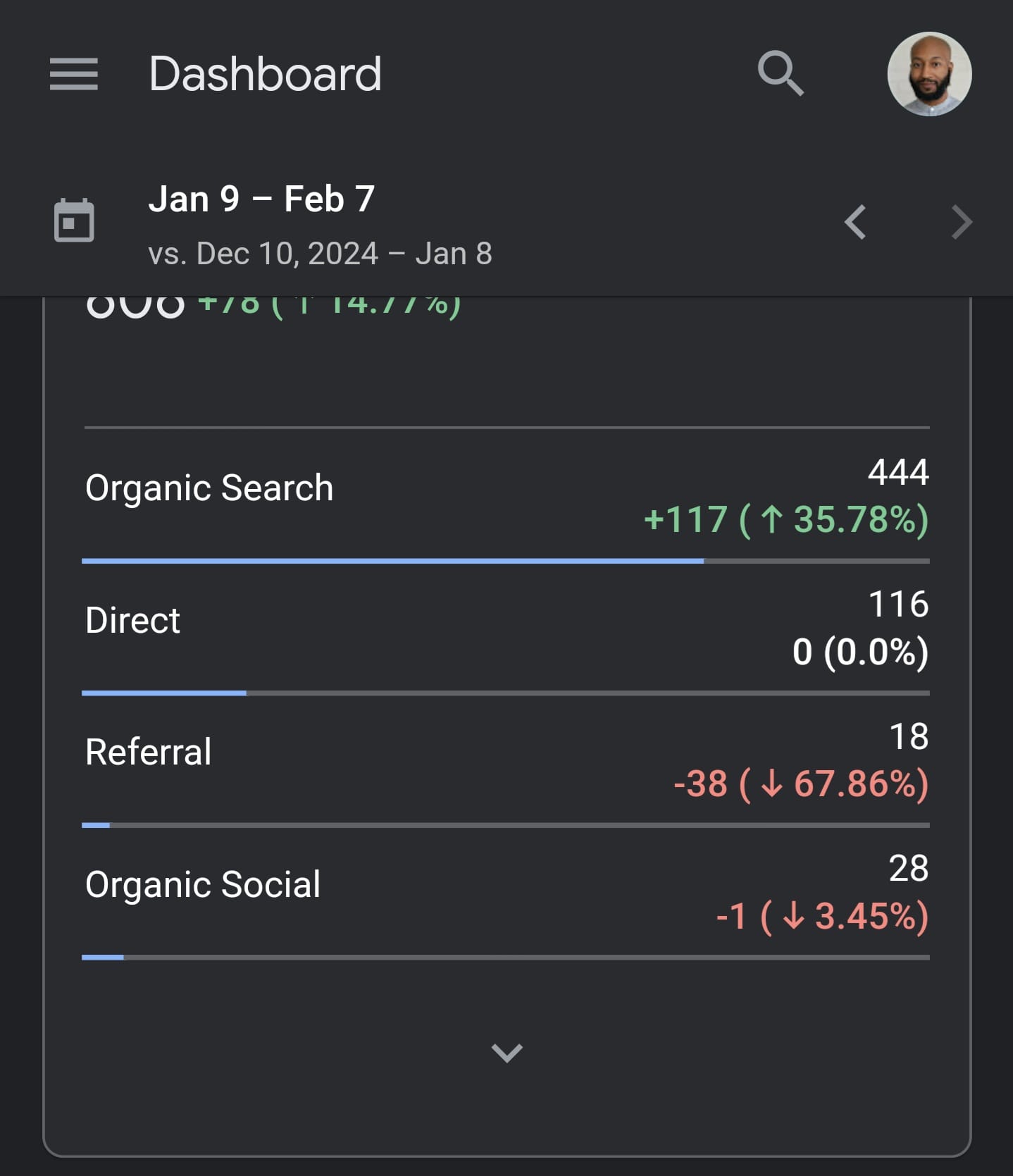This screenshot has width=1013, height=1176.
Task: Go to the previous date range
Action: tap(855, 223)
